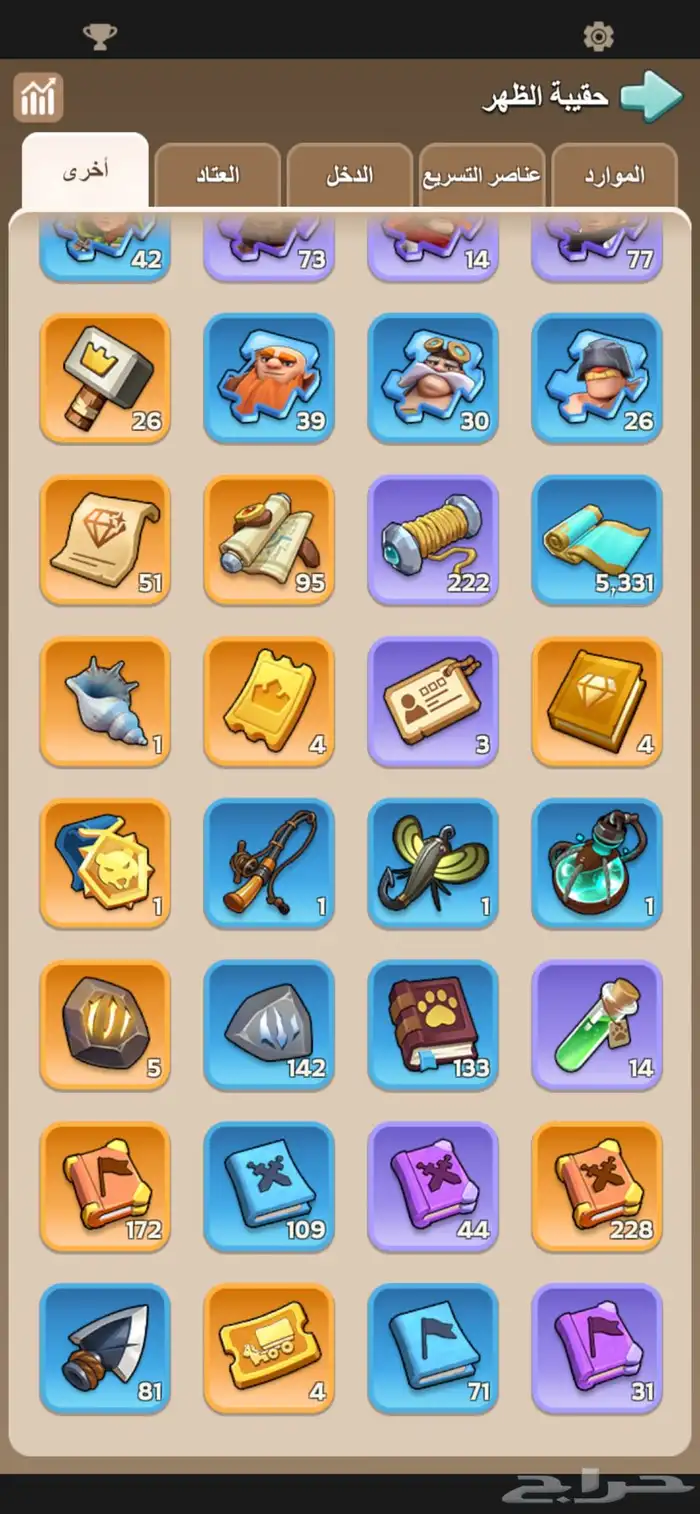
Task: Select the fishing rod item
Action: pyautogui.click(x=269, y=864)
